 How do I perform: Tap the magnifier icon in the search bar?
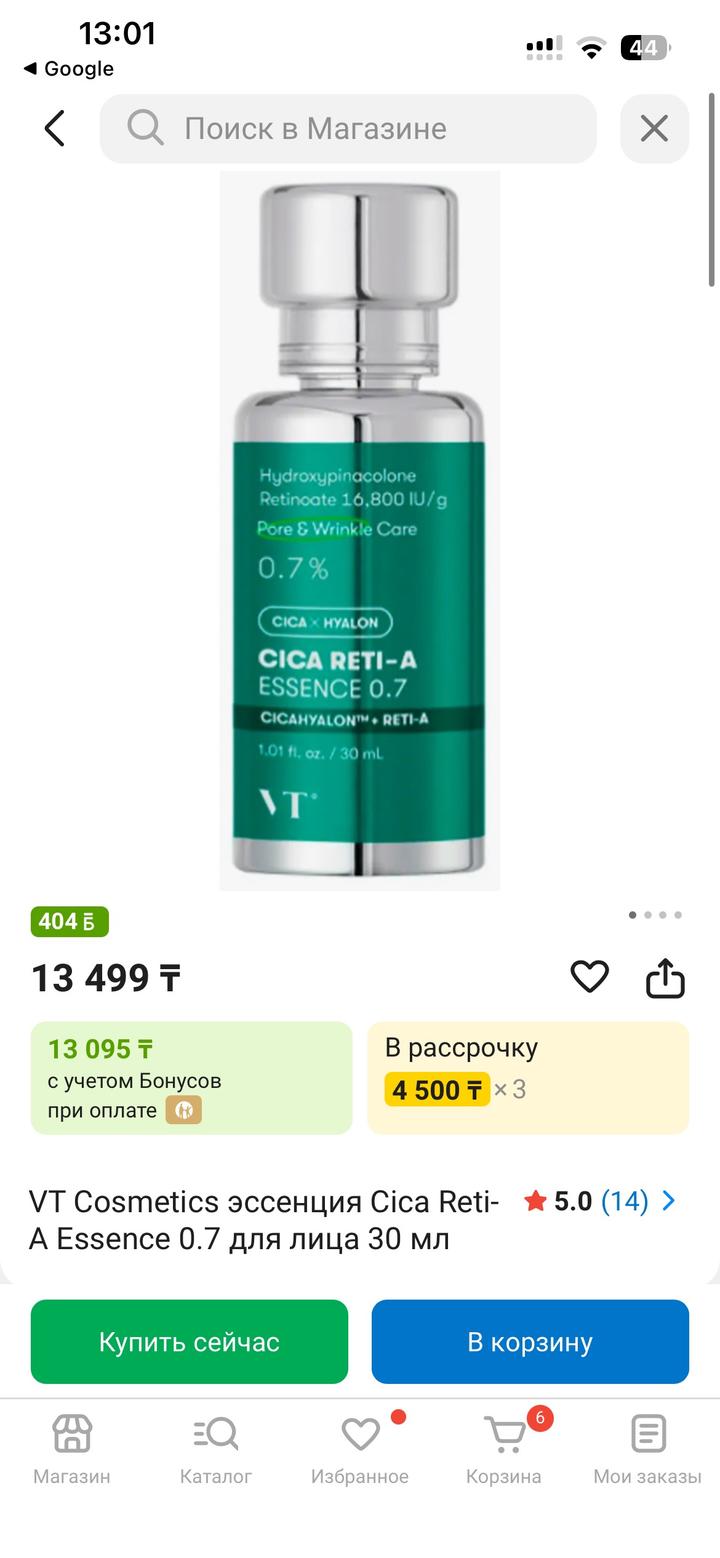point(144,128)
